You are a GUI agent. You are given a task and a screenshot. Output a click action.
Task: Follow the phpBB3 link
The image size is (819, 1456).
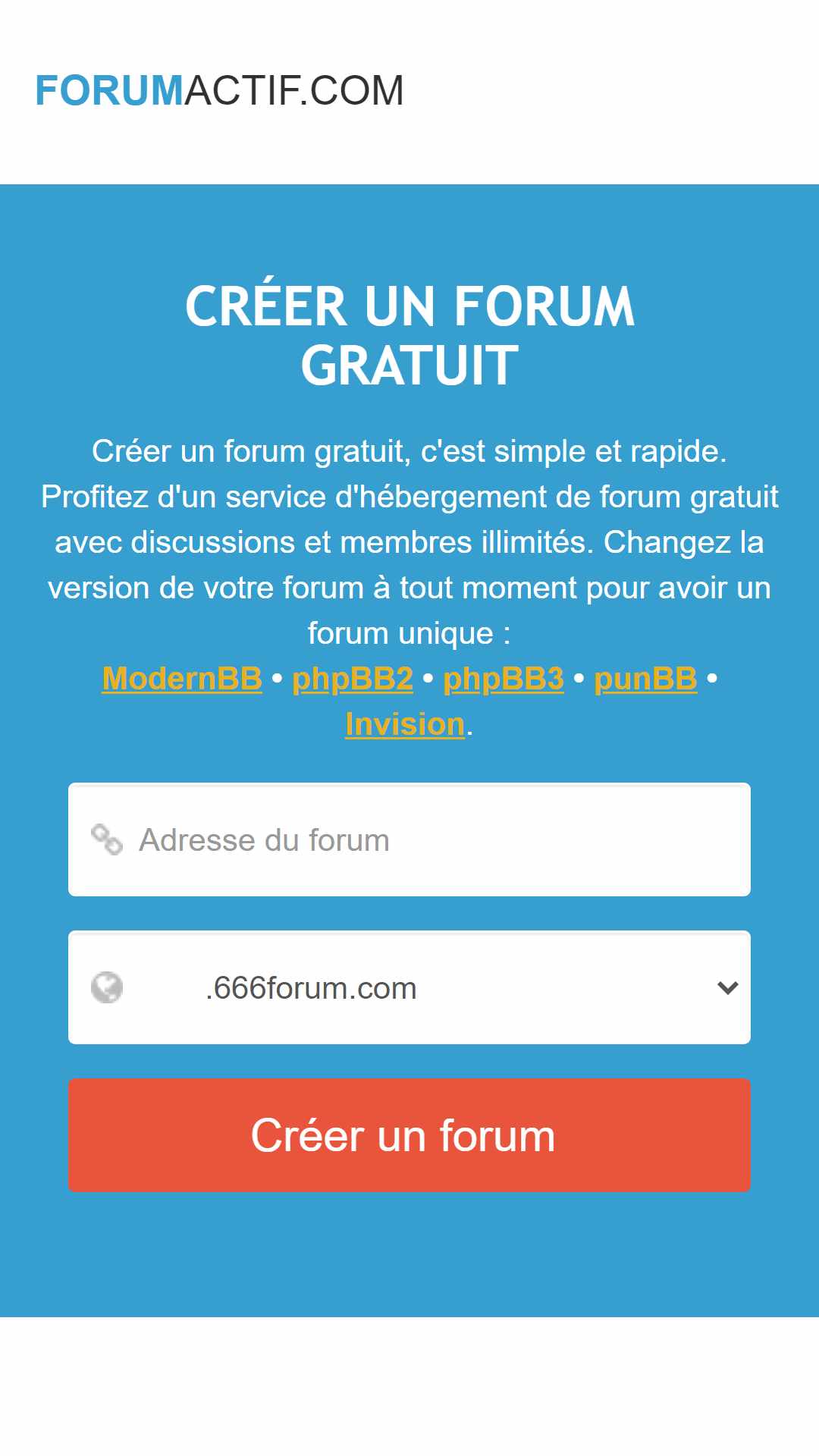(504, 679)
